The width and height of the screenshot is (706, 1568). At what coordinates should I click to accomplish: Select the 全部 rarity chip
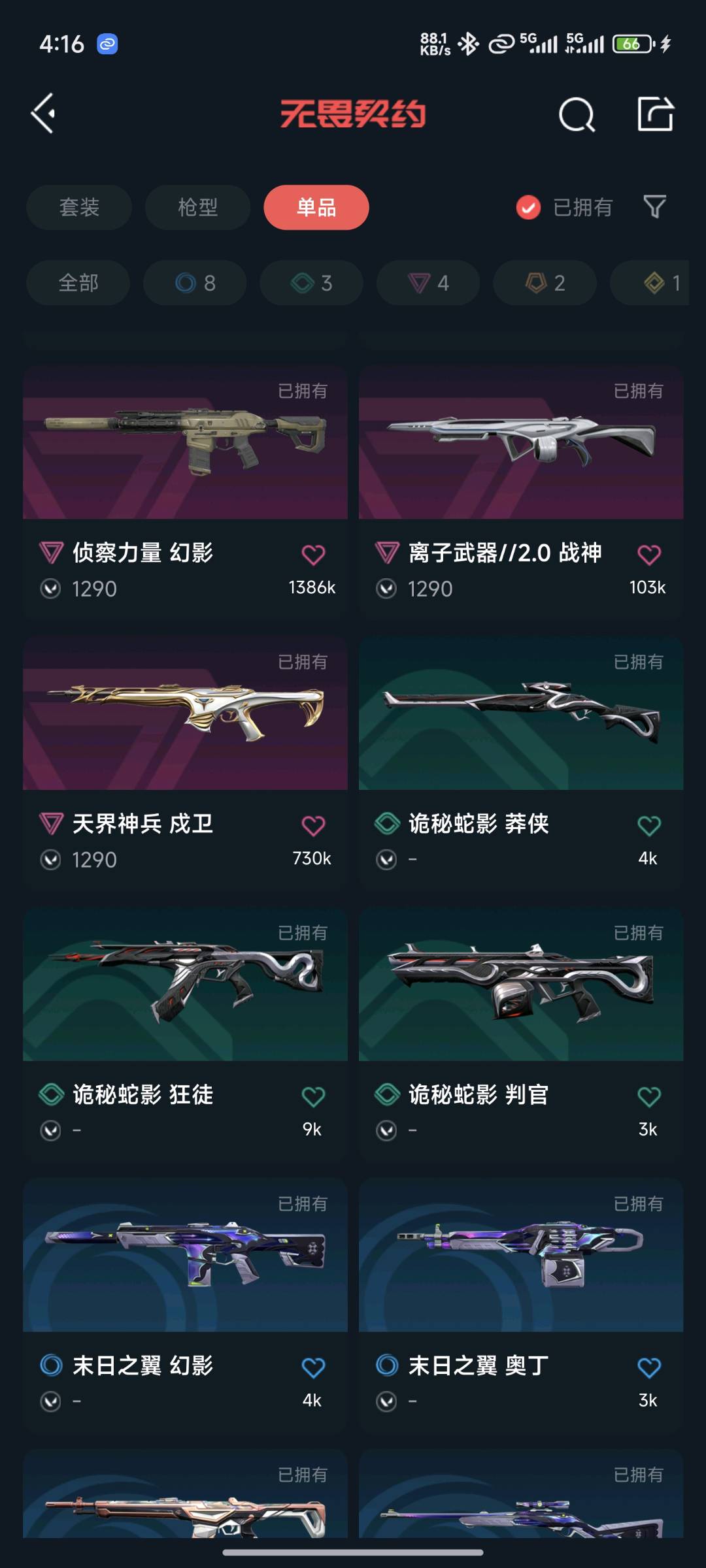(x=78, y=283)
